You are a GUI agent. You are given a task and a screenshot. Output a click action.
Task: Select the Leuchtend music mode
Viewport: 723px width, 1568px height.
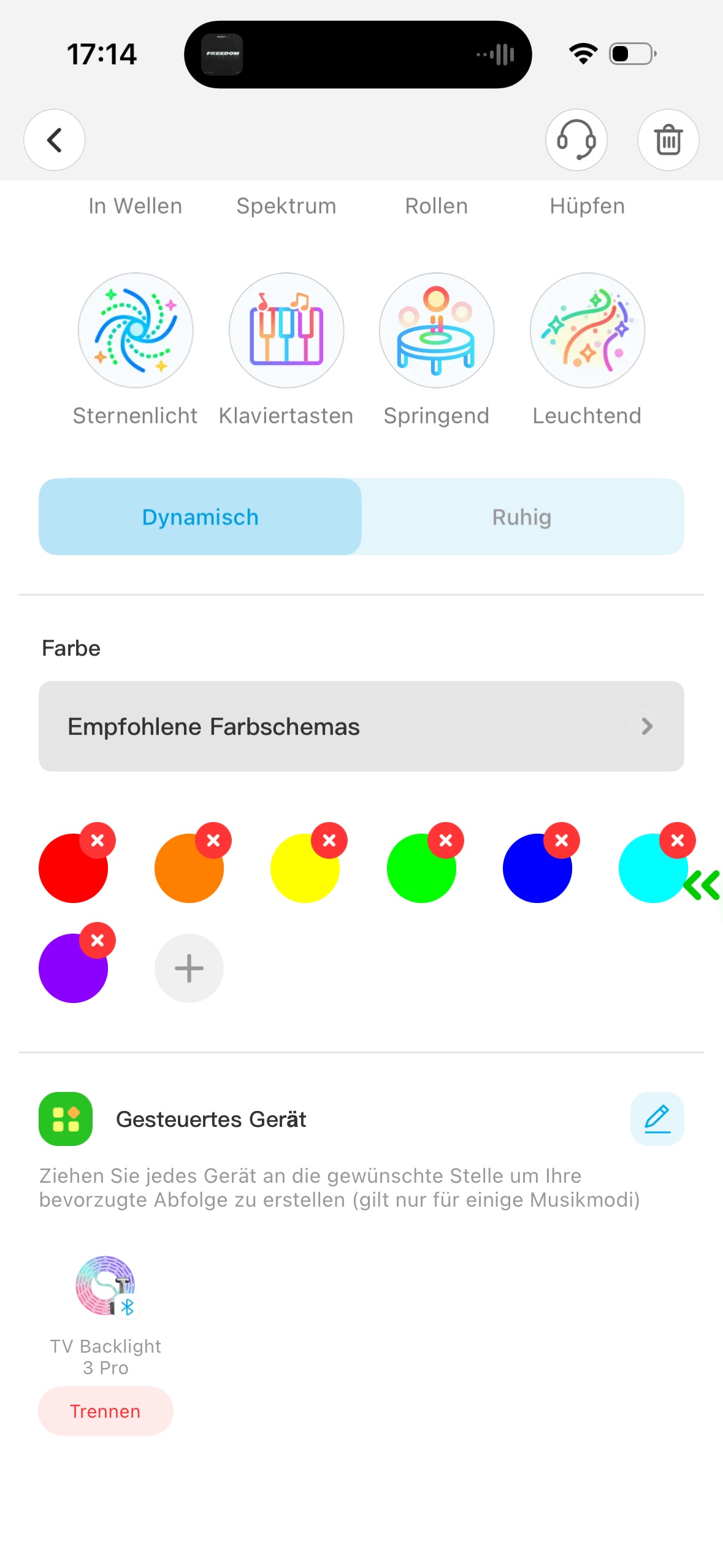coord(587,331)
